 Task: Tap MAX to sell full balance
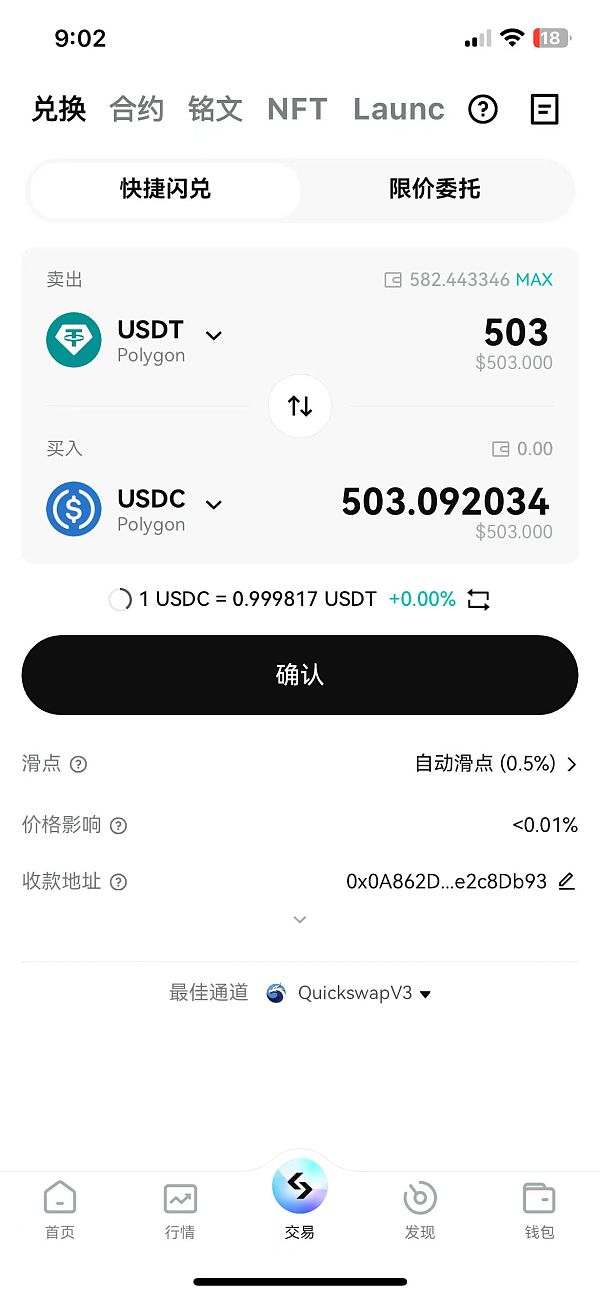point(534,280)
